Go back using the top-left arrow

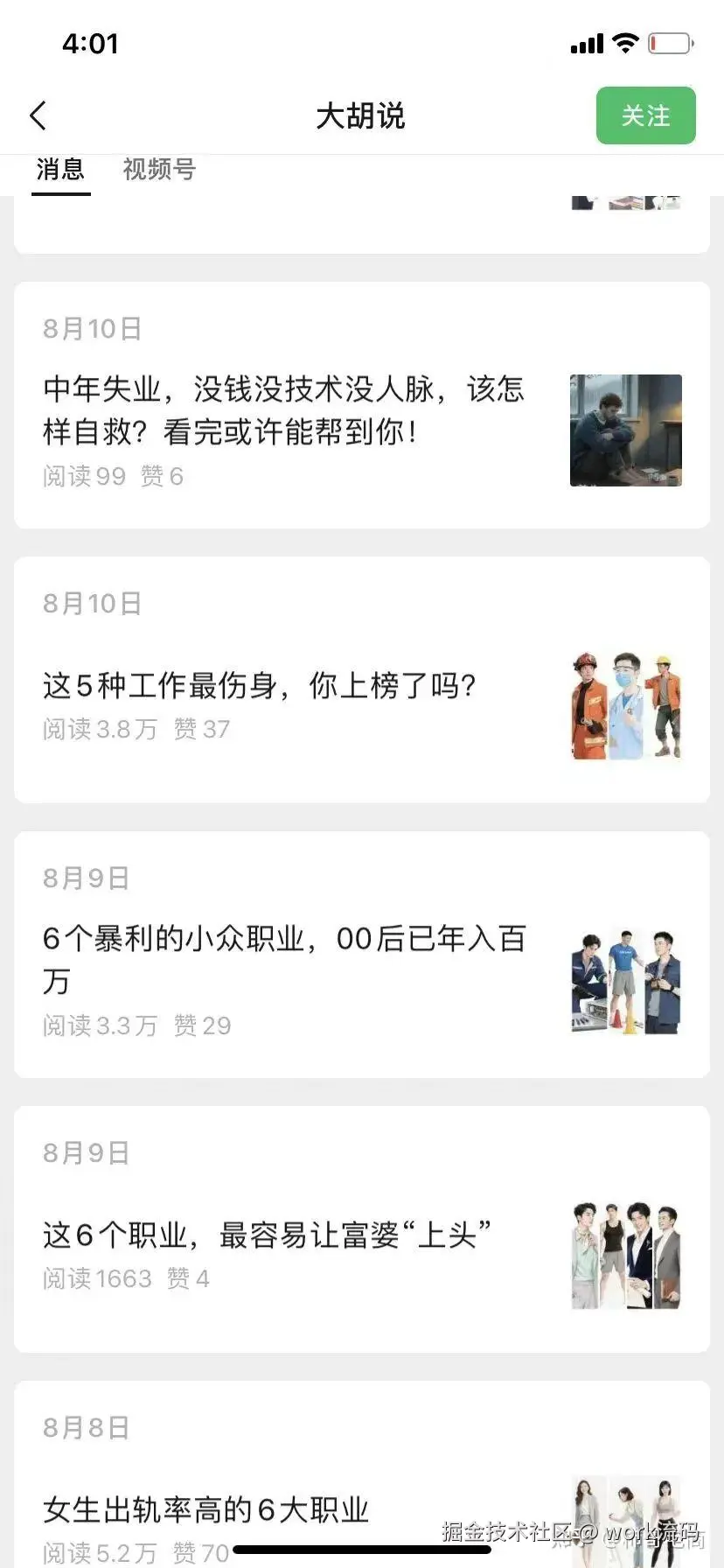click(38, 115)
